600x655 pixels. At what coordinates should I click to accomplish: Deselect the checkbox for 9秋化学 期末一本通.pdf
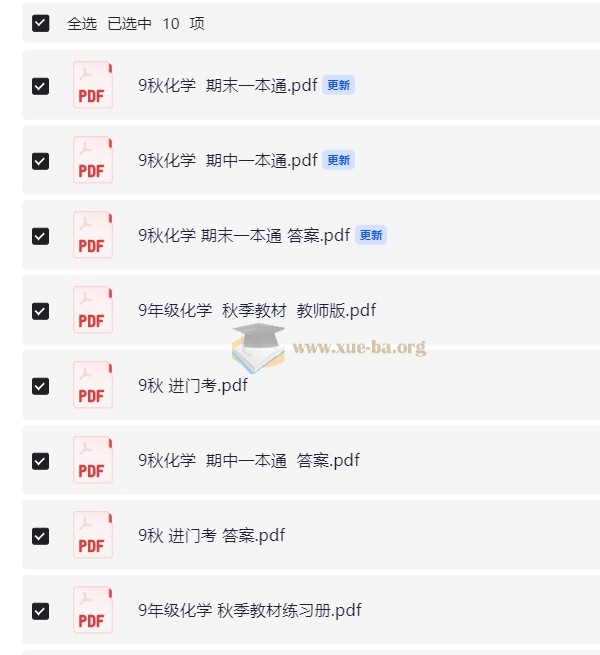[x=41, y=86]
